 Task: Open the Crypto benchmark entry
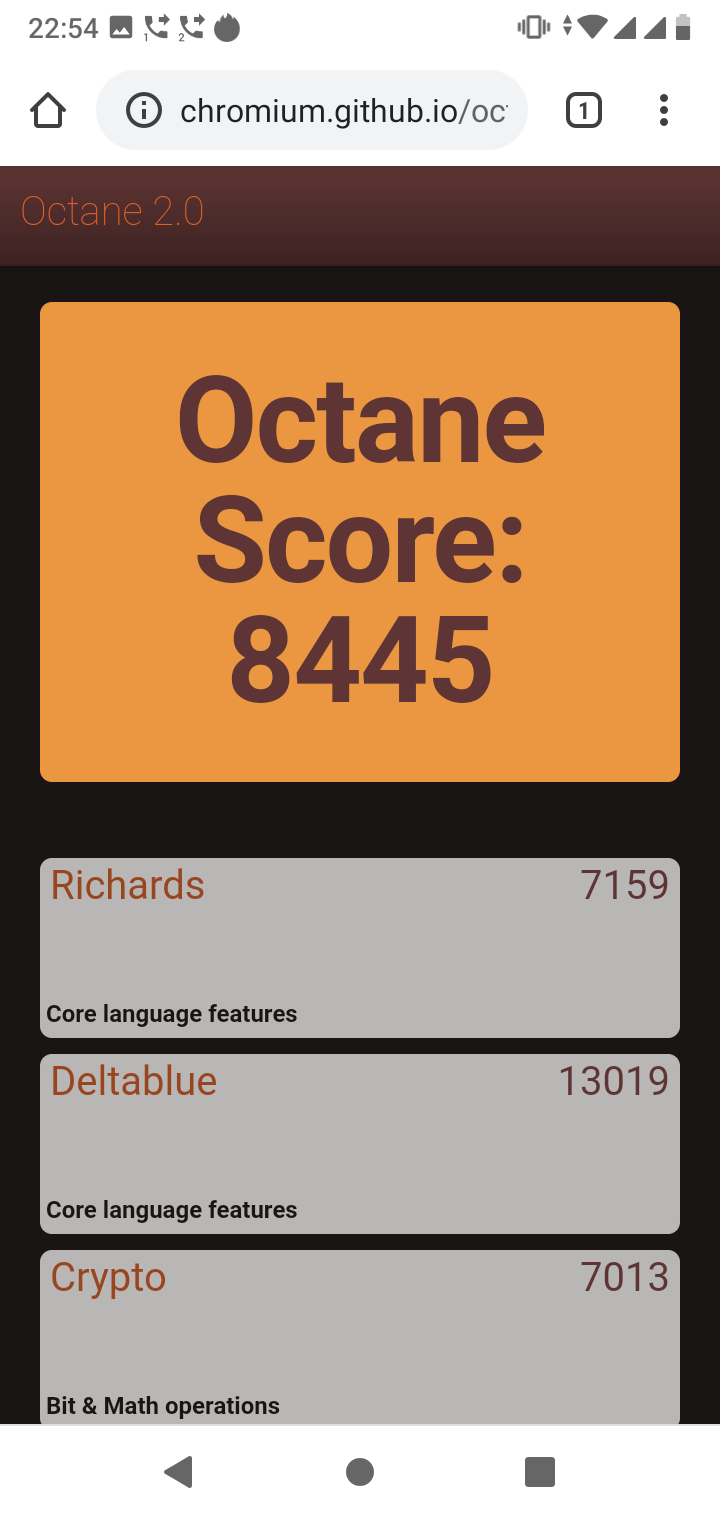(360, 1336)
